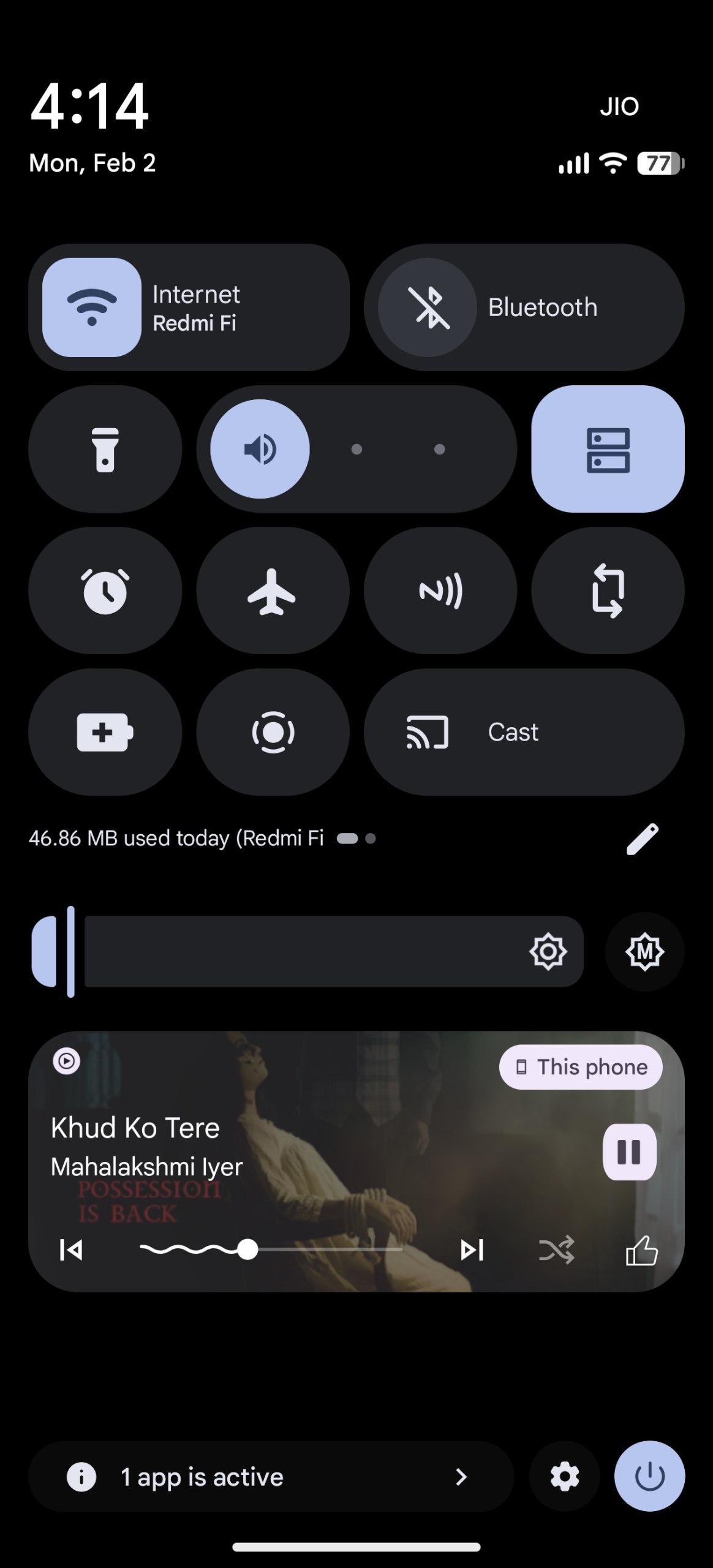The height and width of the screenshot is (1568, 713).
Task: Like the playing song with thumbs up
Action: (641, 1250)
